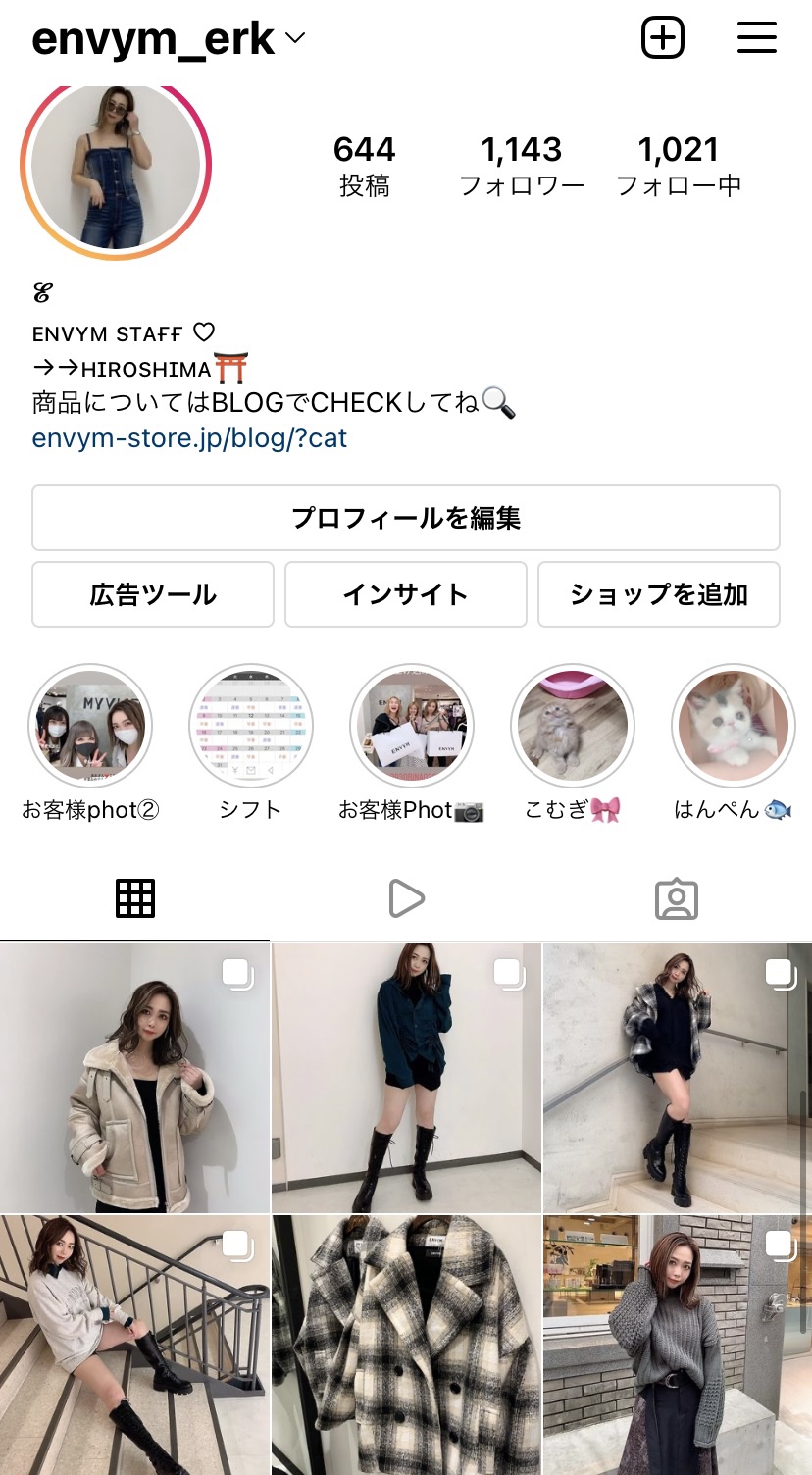Open the plaid coat on hanger post
The image size is (812, 1475).
[x=406, y=1346]
